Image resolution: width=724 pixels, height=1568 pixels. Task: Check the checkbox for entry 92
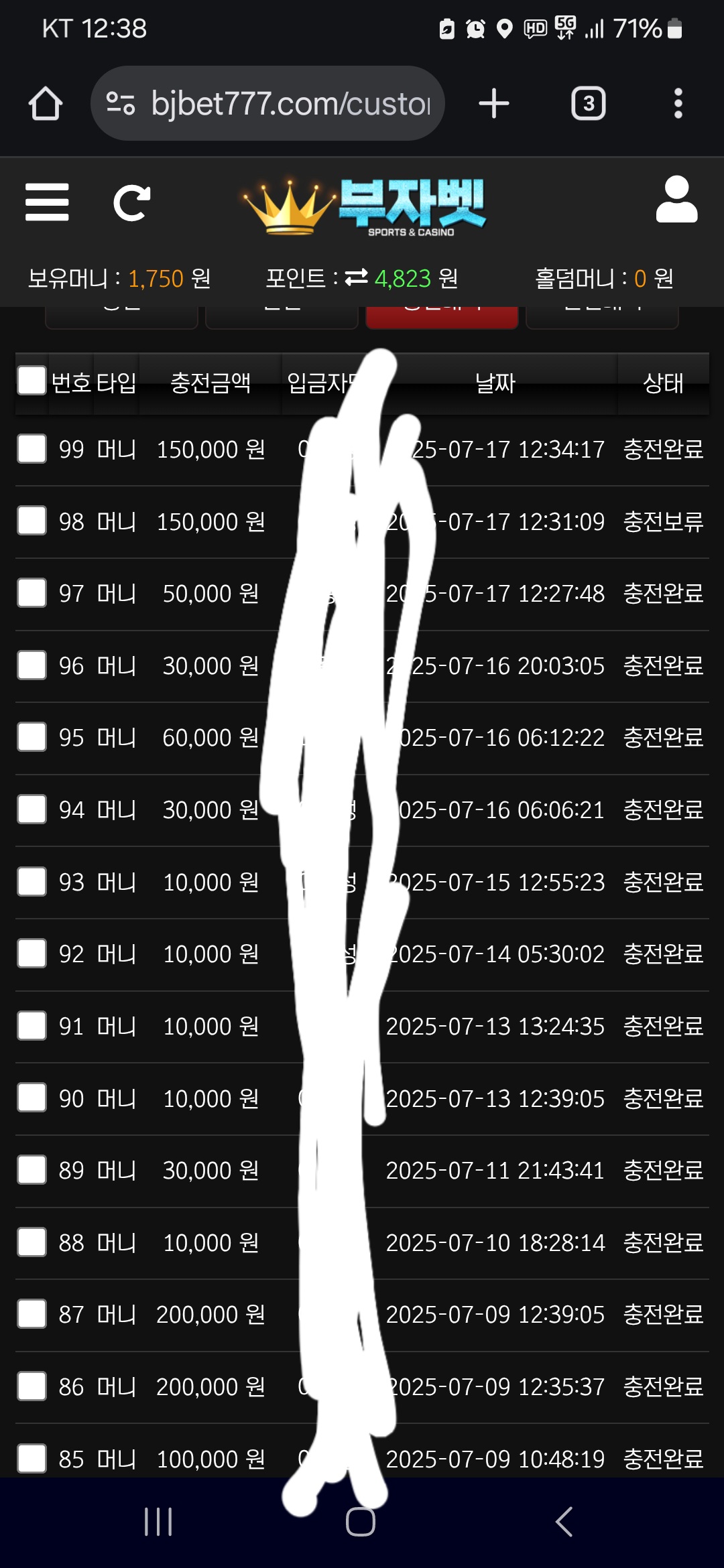[x=32, y=954]
